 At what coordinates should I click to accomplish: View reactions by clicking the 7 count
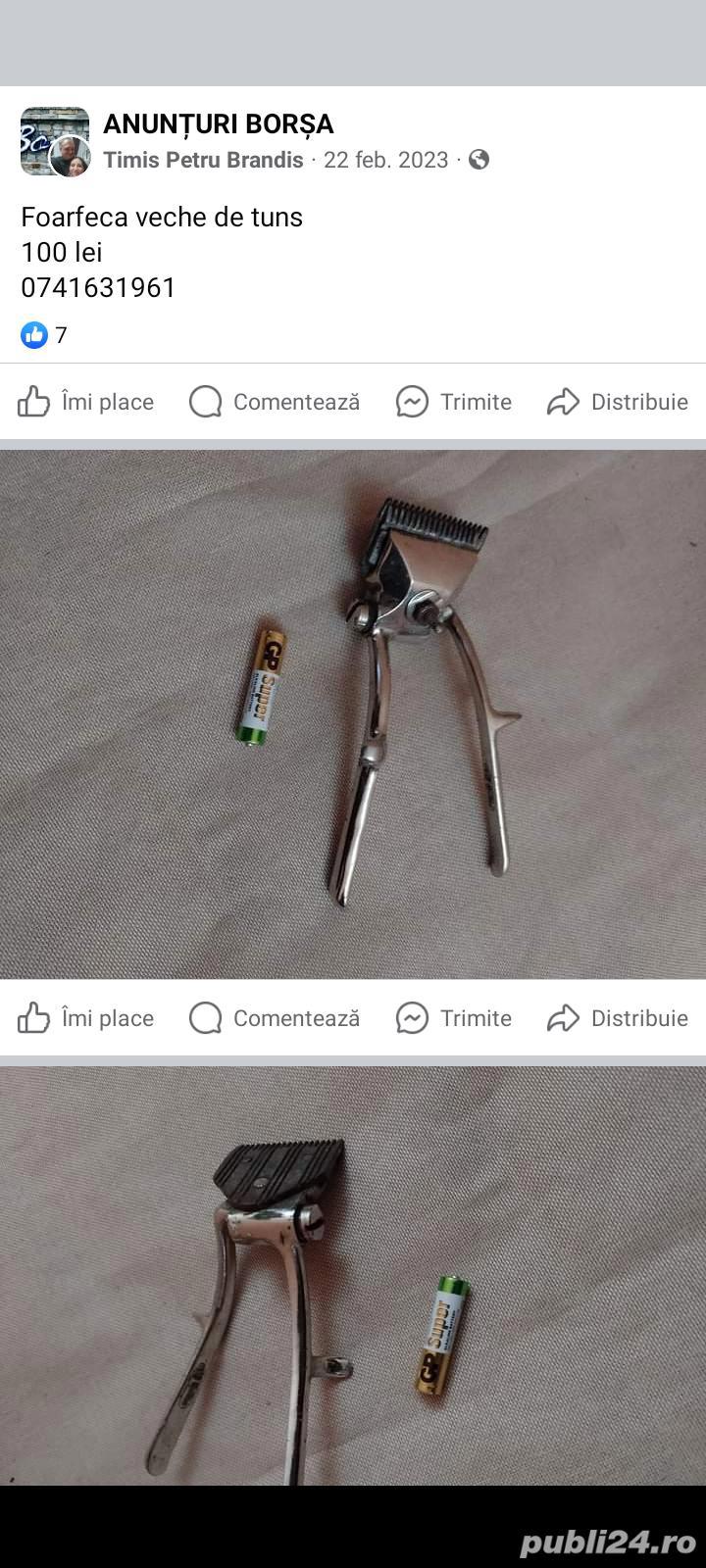click(x=61, y=335)
